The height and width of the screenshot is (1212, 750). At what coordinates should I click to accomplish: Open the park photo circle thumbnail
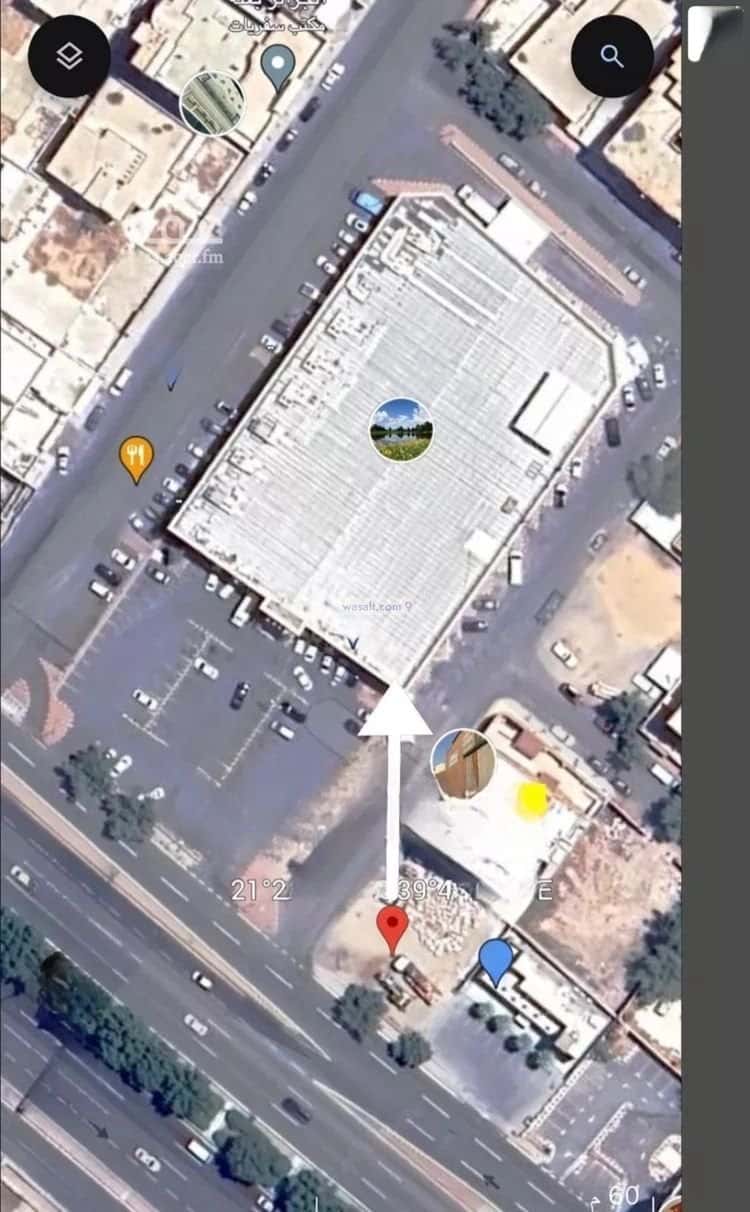tap(399, 432)
